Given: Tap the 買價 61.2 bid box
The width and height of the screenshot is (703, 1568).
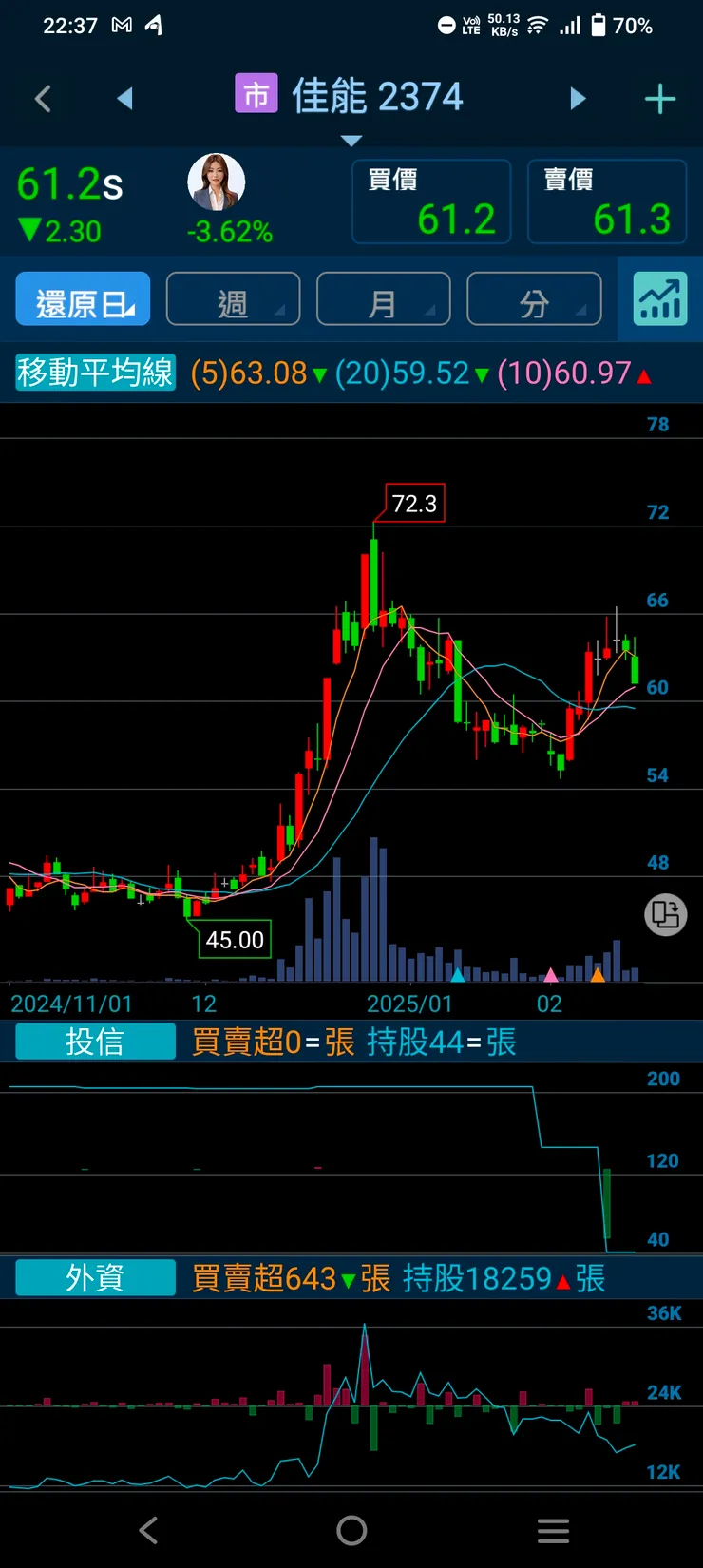Looking at the screenshot, I should click(431, 201).
